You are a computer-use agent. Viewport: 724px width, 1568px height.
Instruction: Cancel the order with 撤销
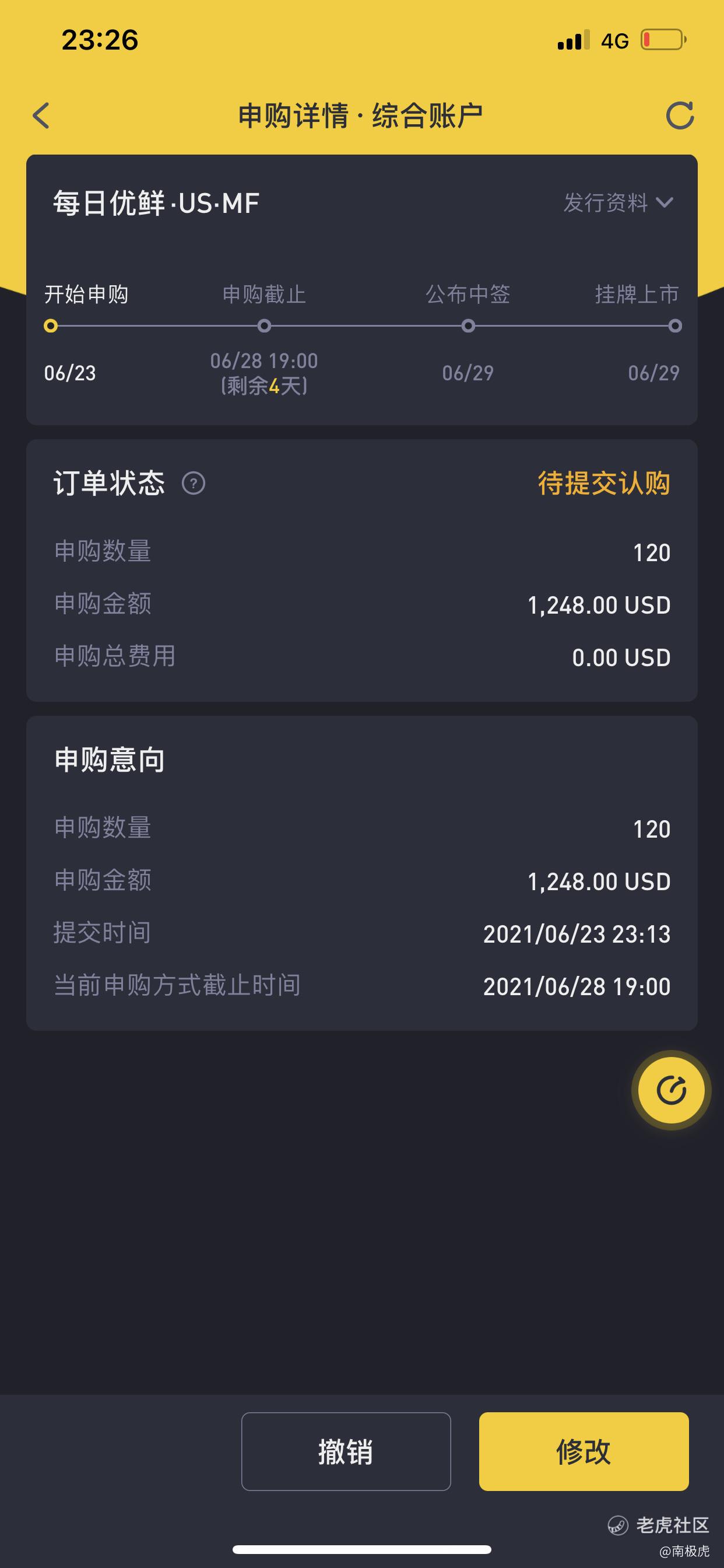coord(346,1451)
